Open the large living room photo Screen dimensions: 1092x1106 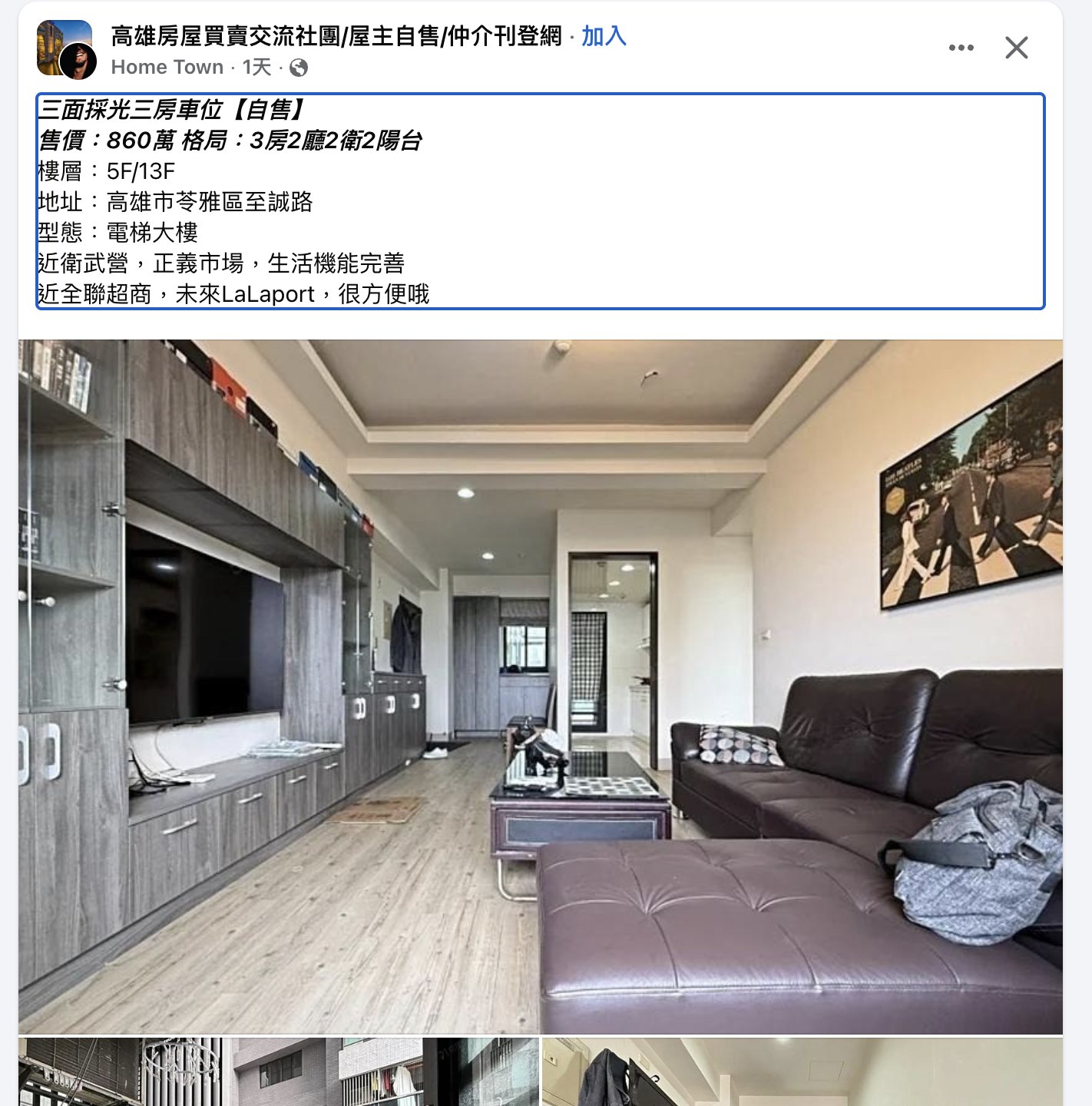(540, 687)
